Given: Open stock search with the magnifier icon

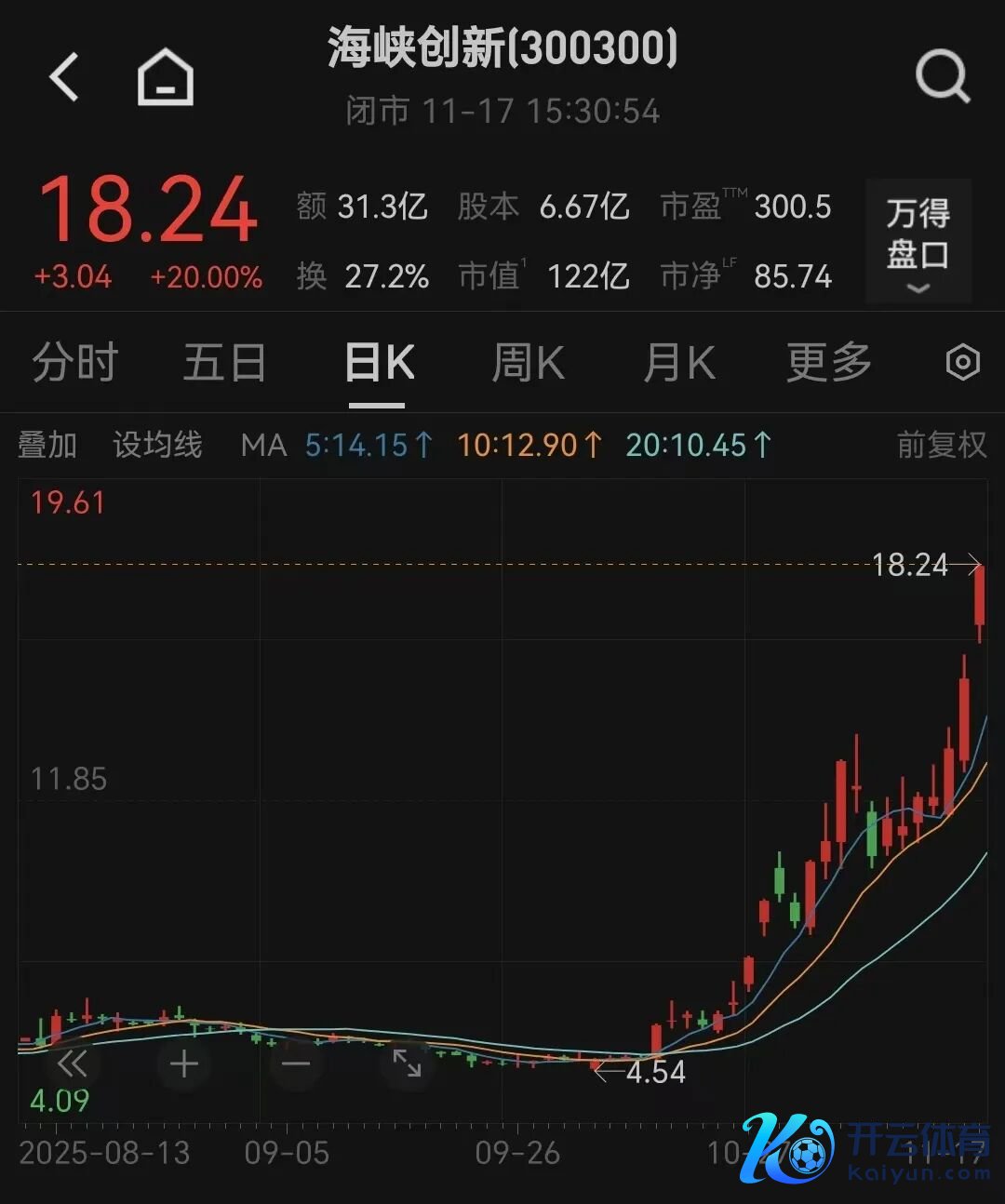Looking at the screenshot, I should (x=944, y=76).
